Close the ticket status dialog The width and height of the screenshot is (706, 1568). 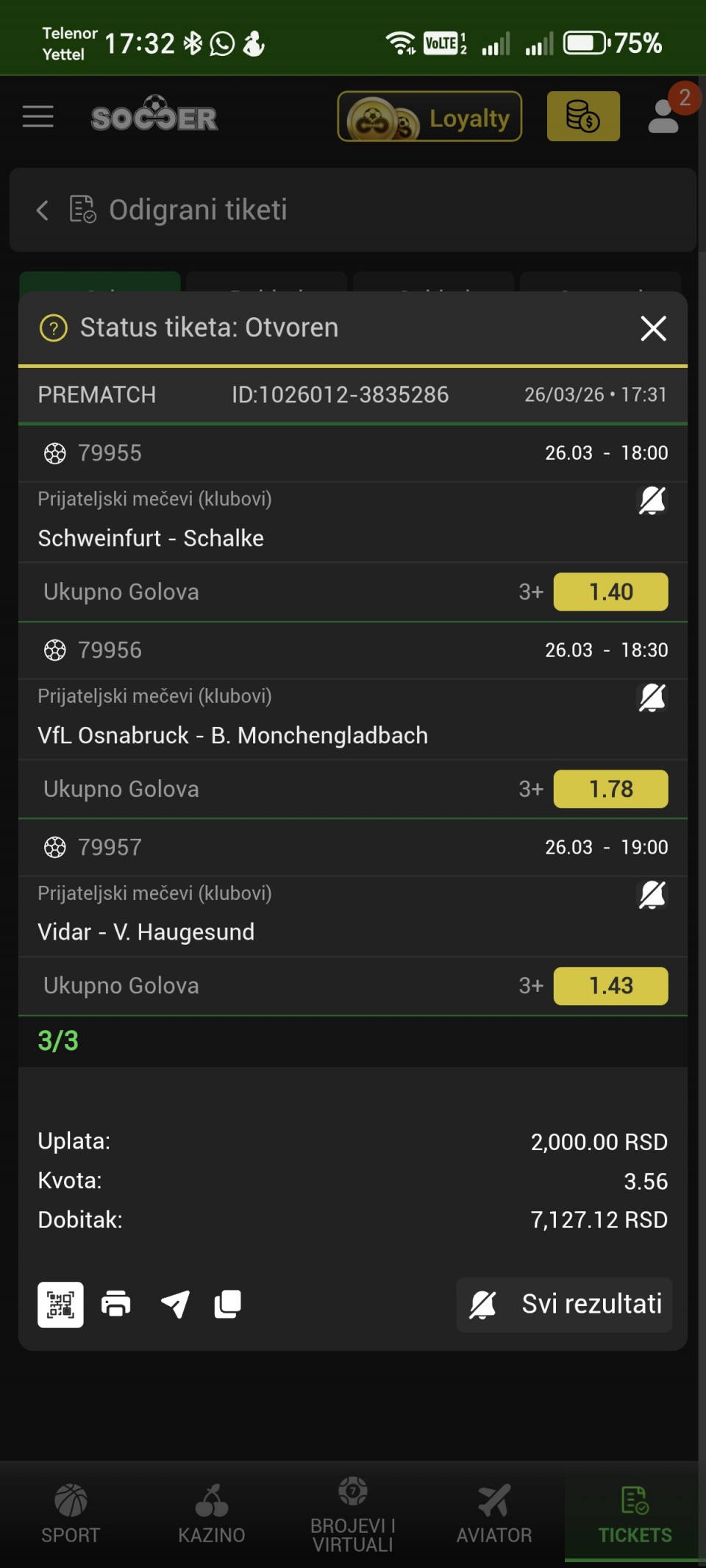tap(653, 328)
